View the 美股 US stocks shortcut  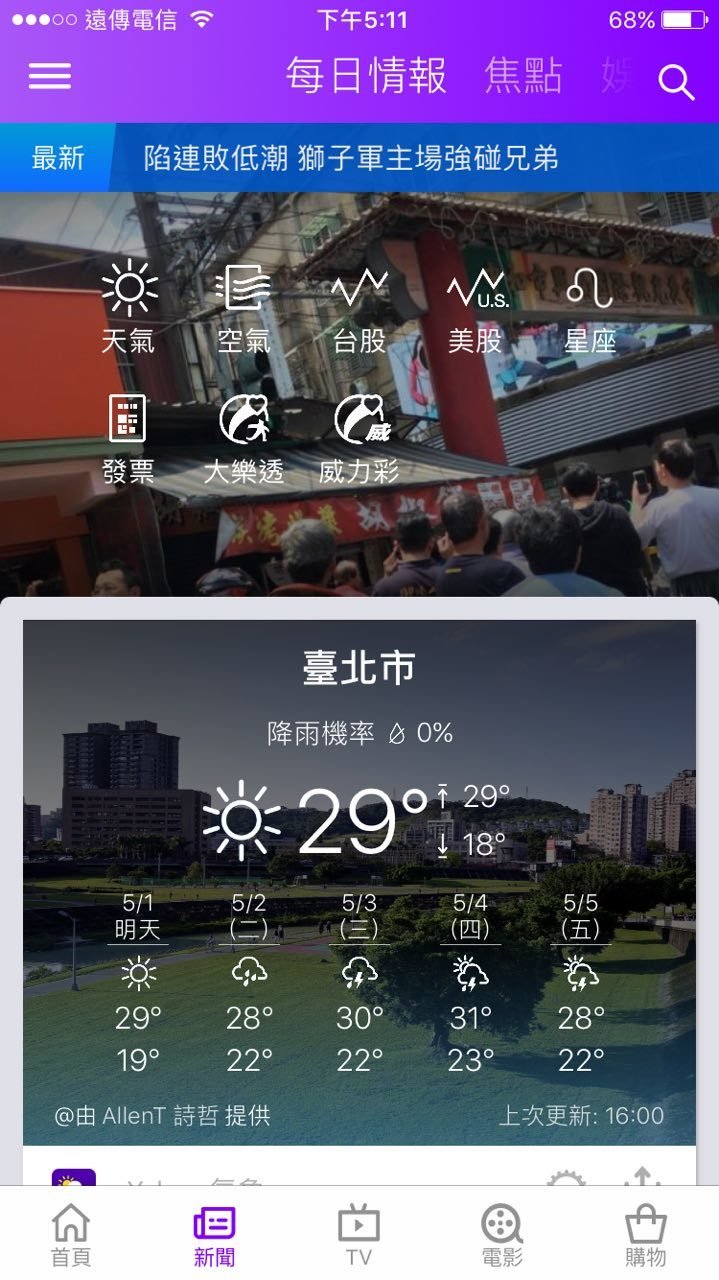[x=475, y=306]
